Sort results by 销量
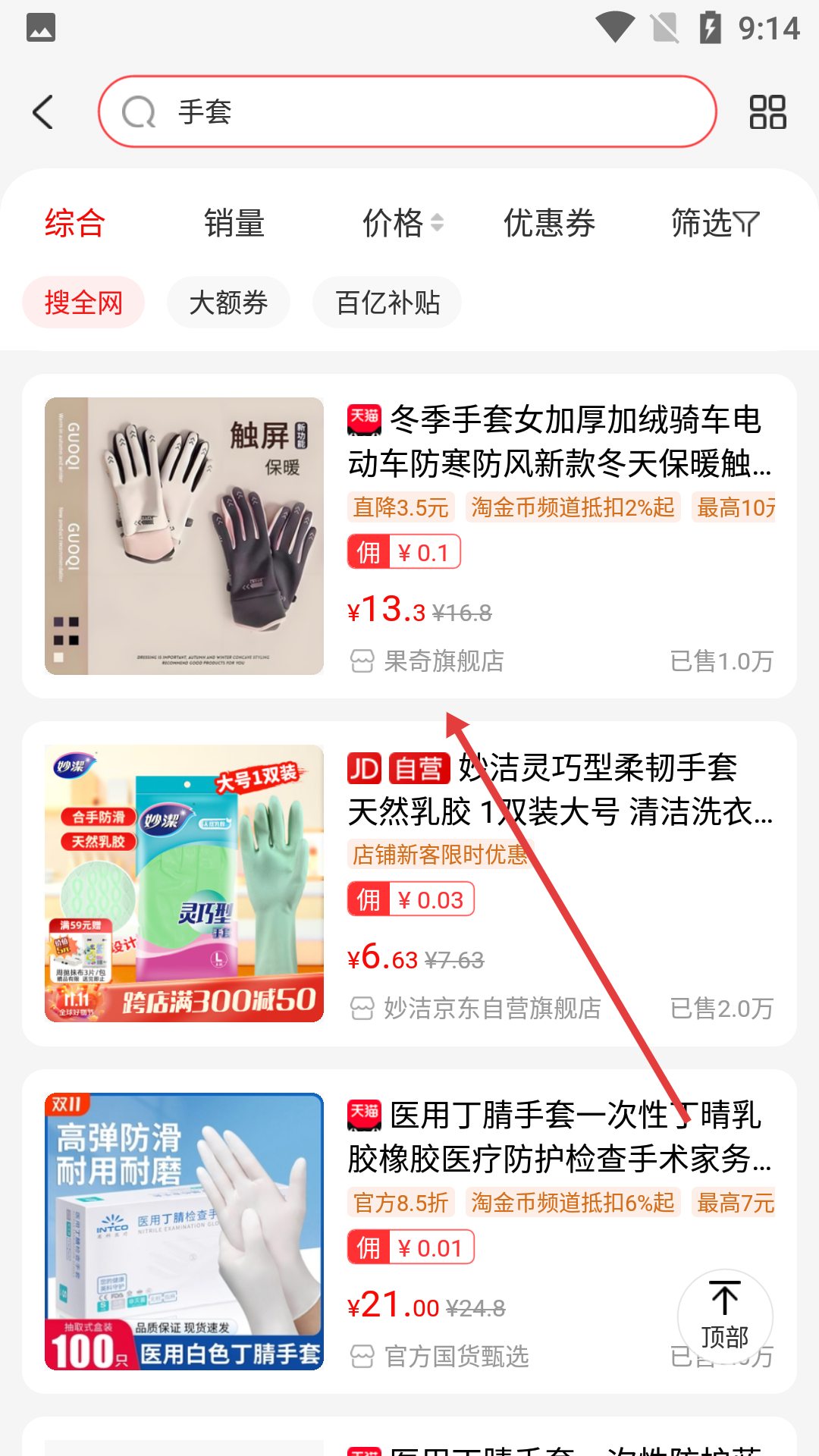This screenshot has height=1456, width=819. pyautogui.click(x=234, y=223)
